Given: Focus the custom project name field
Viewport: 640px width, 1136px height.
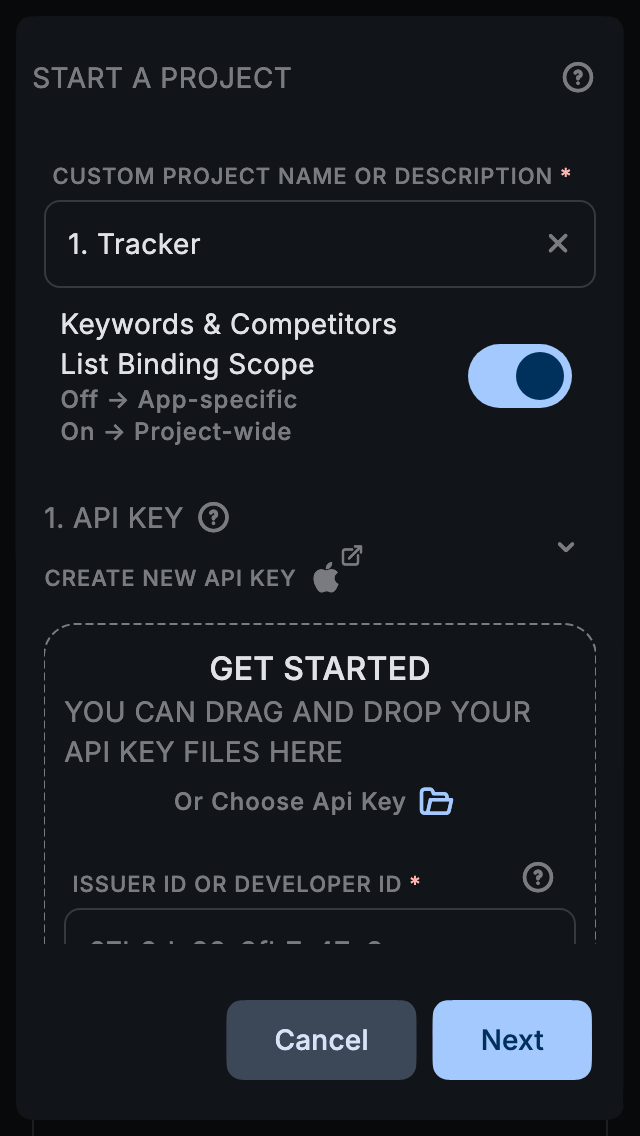Looking at the screenshot, I should click(300, 244).
